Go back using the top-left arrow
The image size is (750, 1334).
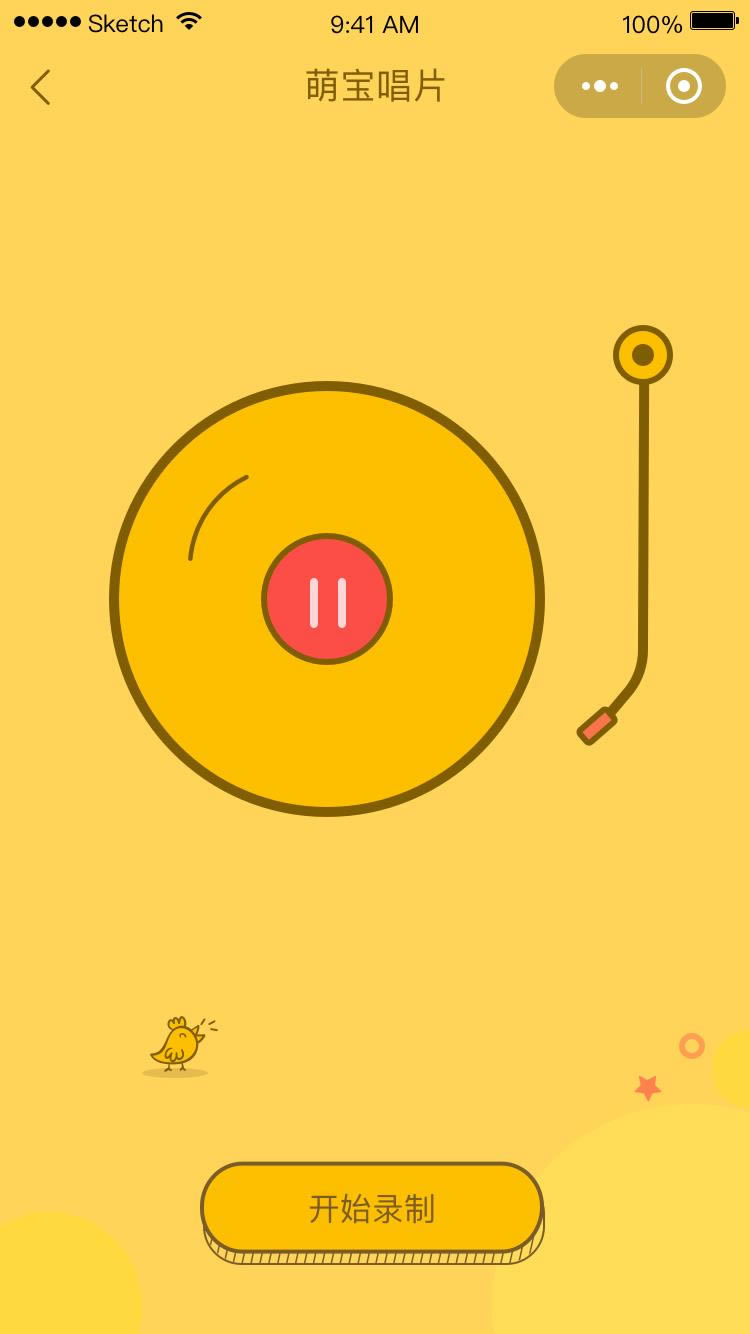(40, 87)
